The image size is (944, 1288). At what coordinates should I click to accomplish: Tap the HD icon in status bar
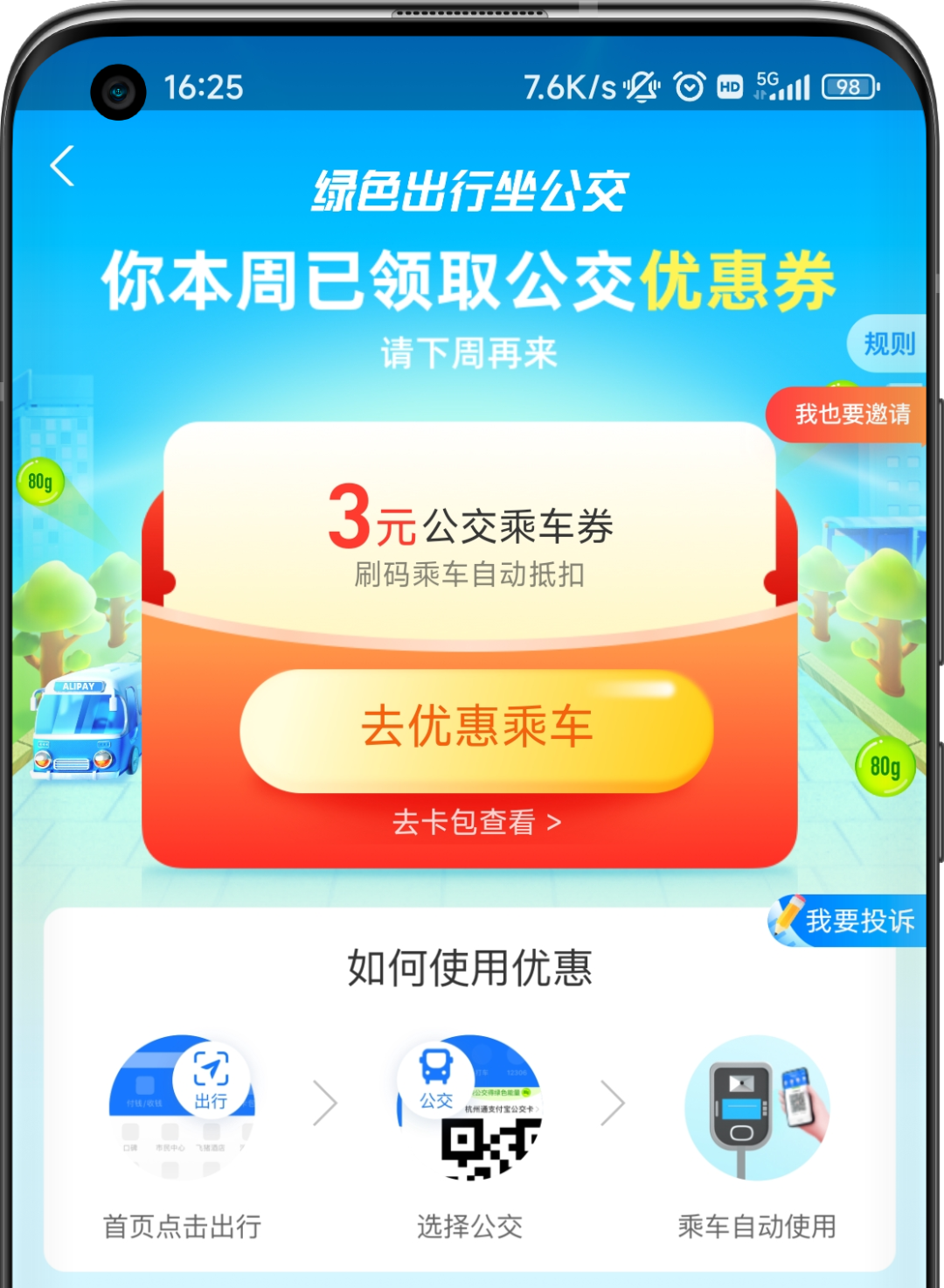coord(731,87)
